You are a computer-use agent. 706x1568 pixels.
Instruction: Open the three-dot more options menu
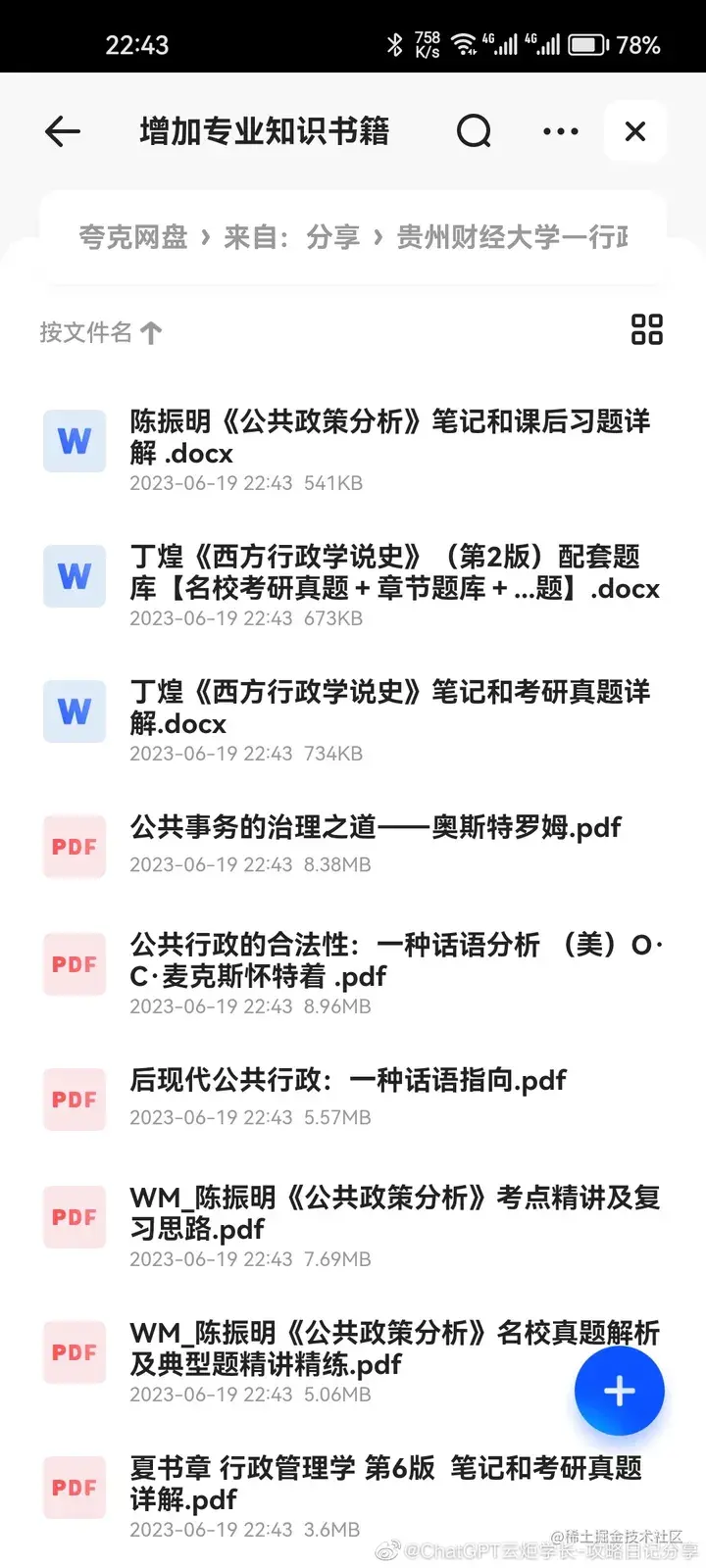pyautogui.click(x=559, y=131)
